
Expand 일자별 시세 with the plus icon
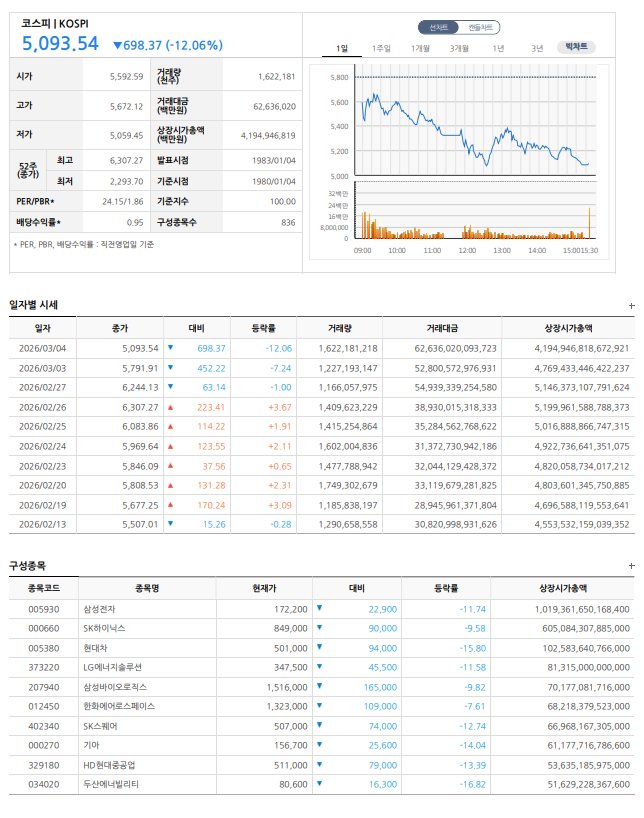point(631,306)
